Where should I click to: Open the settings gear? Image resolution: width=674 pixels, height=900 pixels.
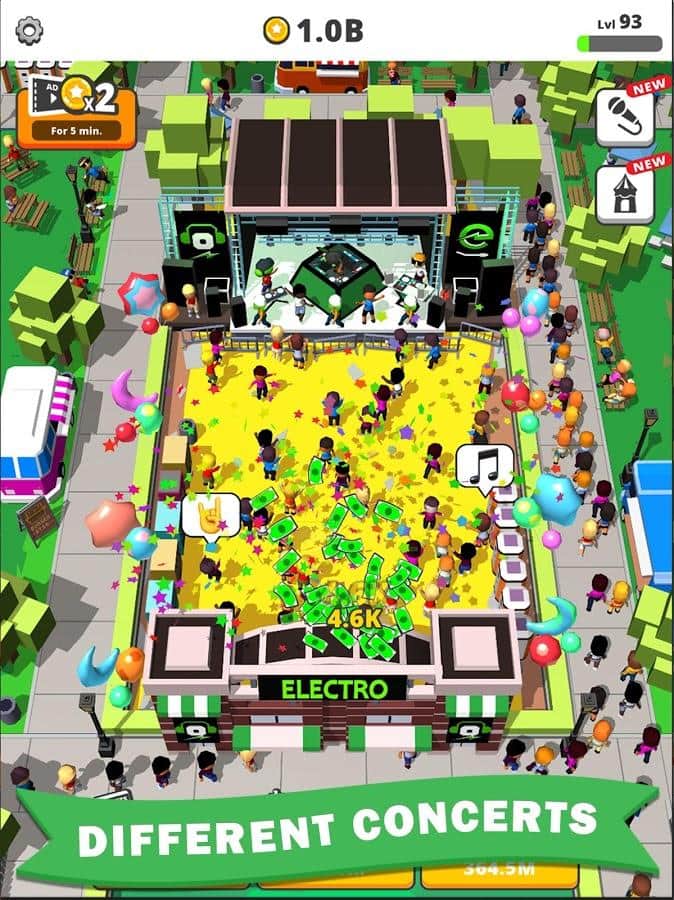tap(30, 31)
